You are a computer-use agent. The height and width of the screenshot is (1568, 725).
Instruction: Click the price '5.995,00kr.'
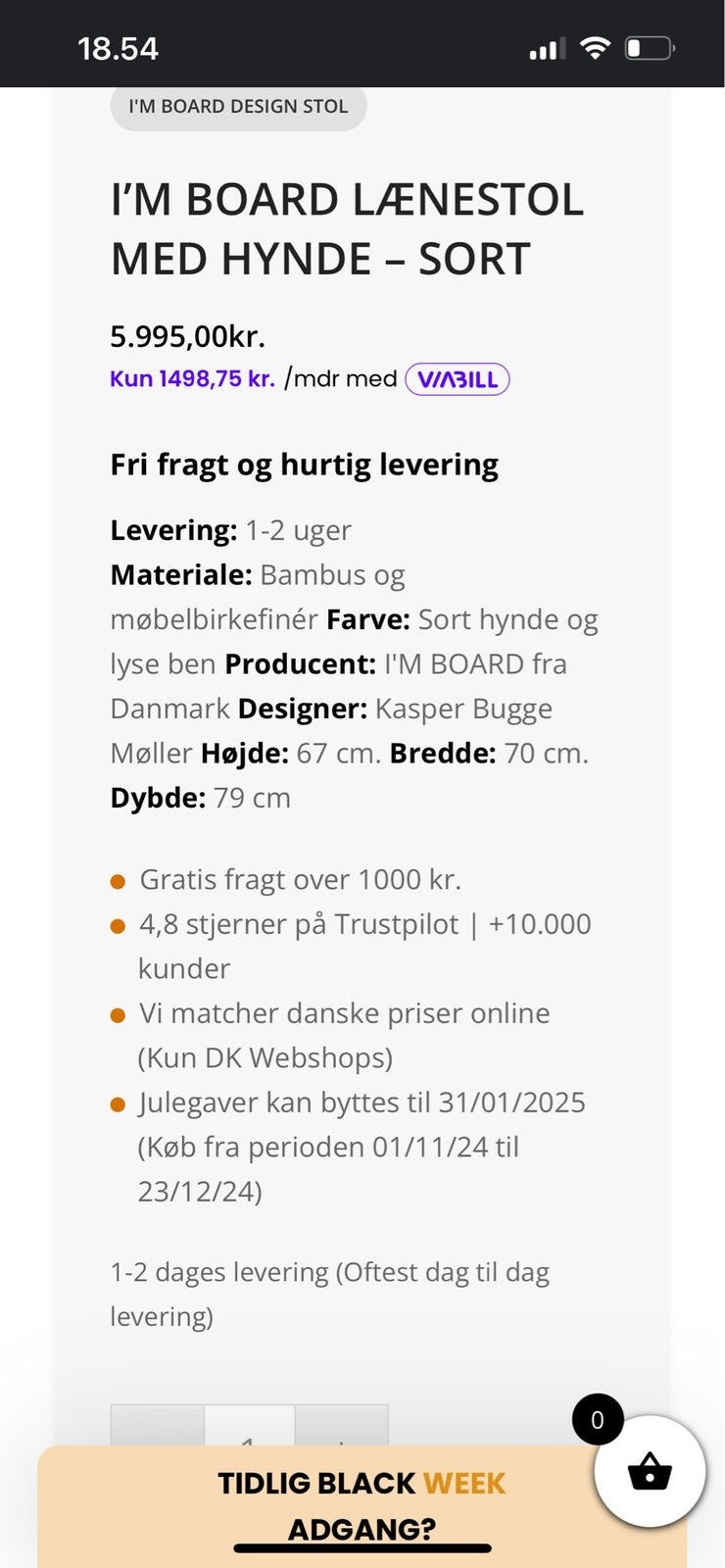[x=188, y=338]
